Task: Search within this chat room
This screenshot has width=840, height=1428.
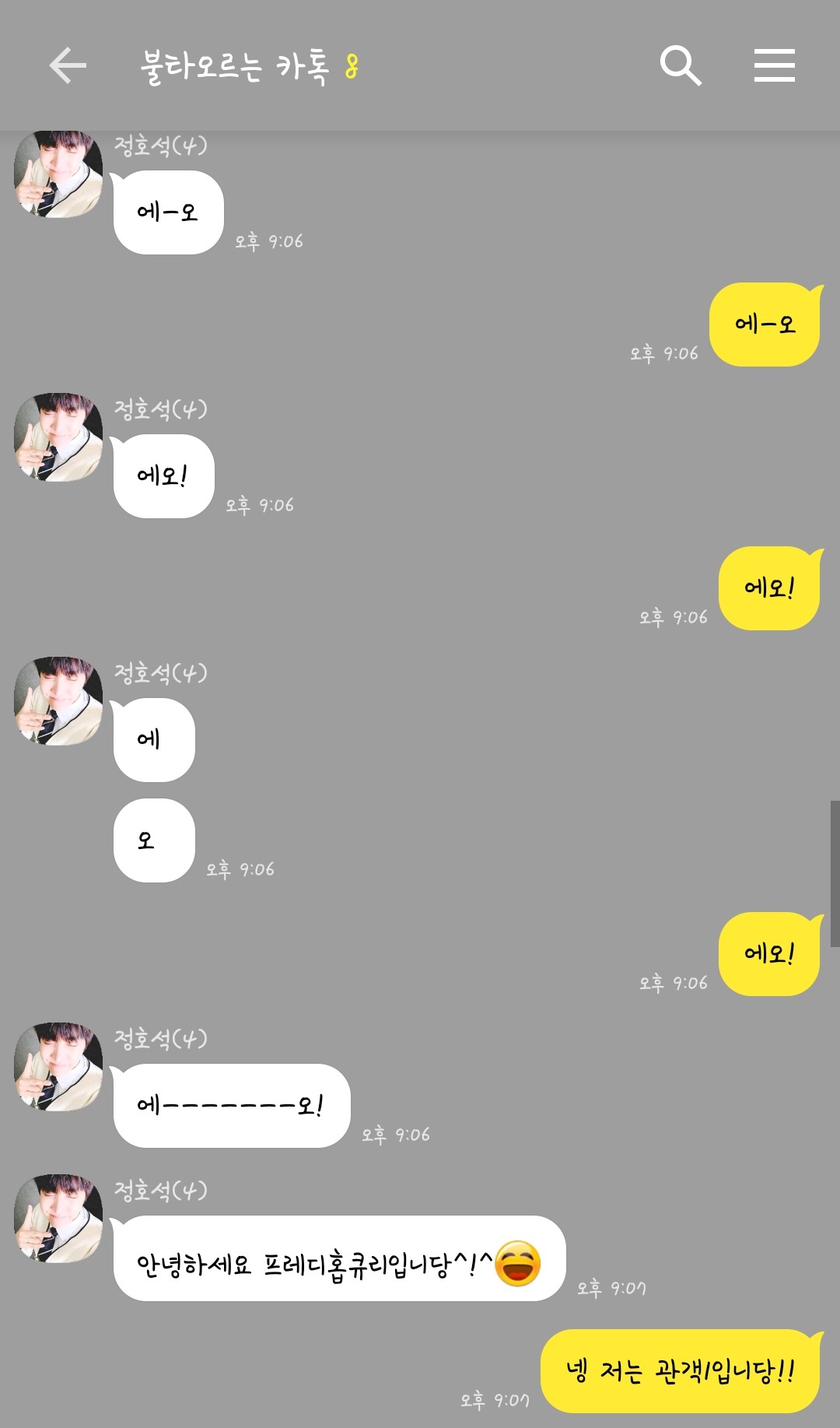Action: 680,65
